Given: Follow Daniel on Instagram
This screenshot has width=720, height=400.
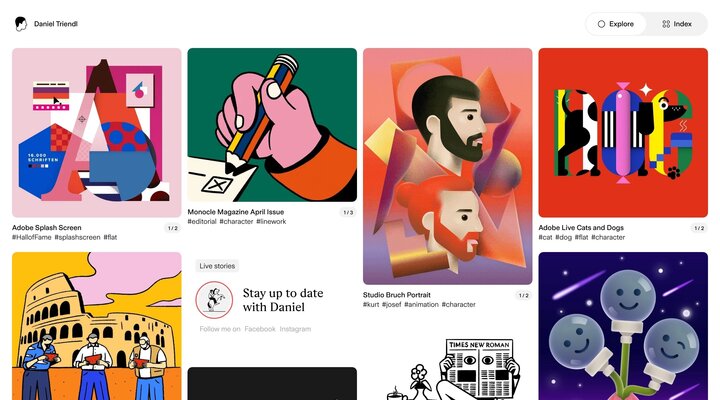Looking at the screenshot, I should (295, 329).
